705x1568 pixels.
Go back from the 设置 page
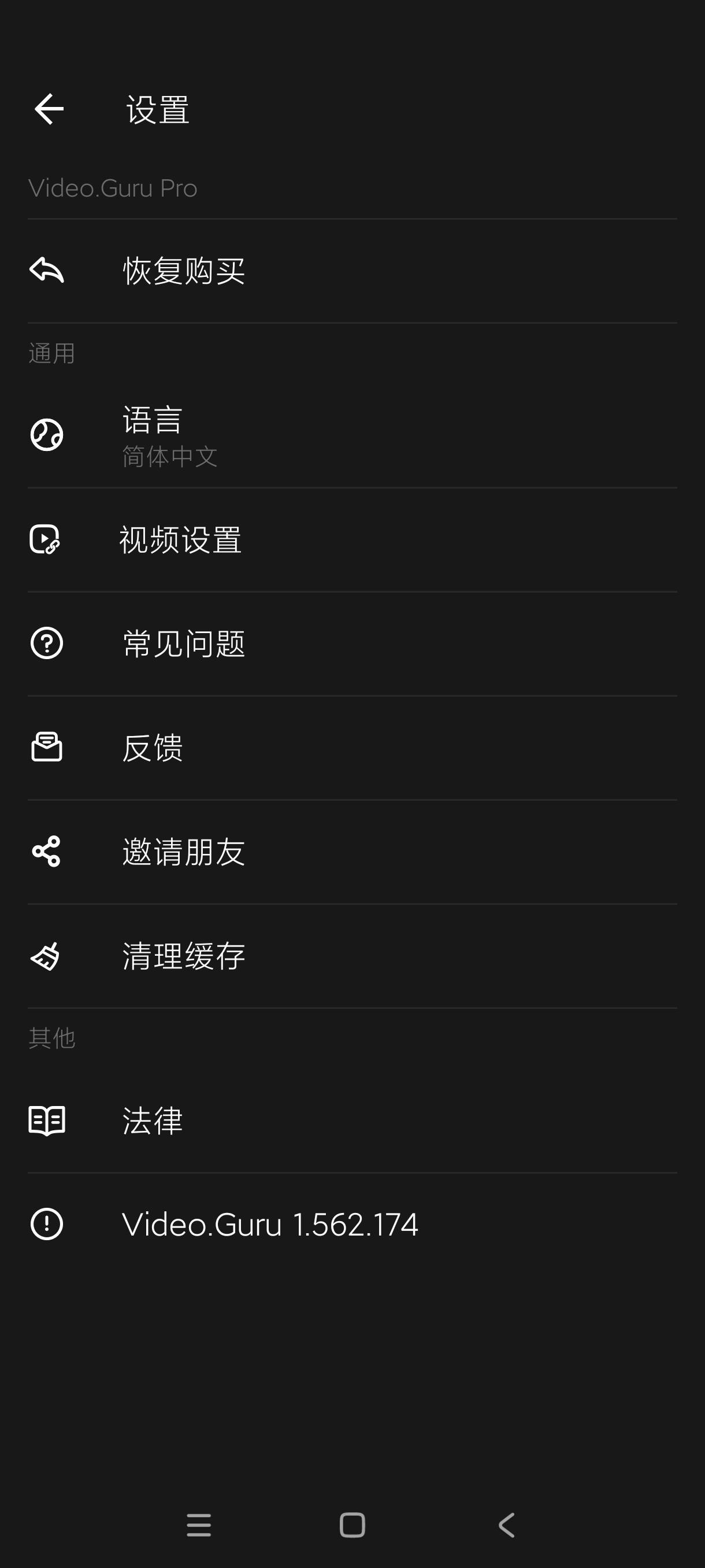49,110
